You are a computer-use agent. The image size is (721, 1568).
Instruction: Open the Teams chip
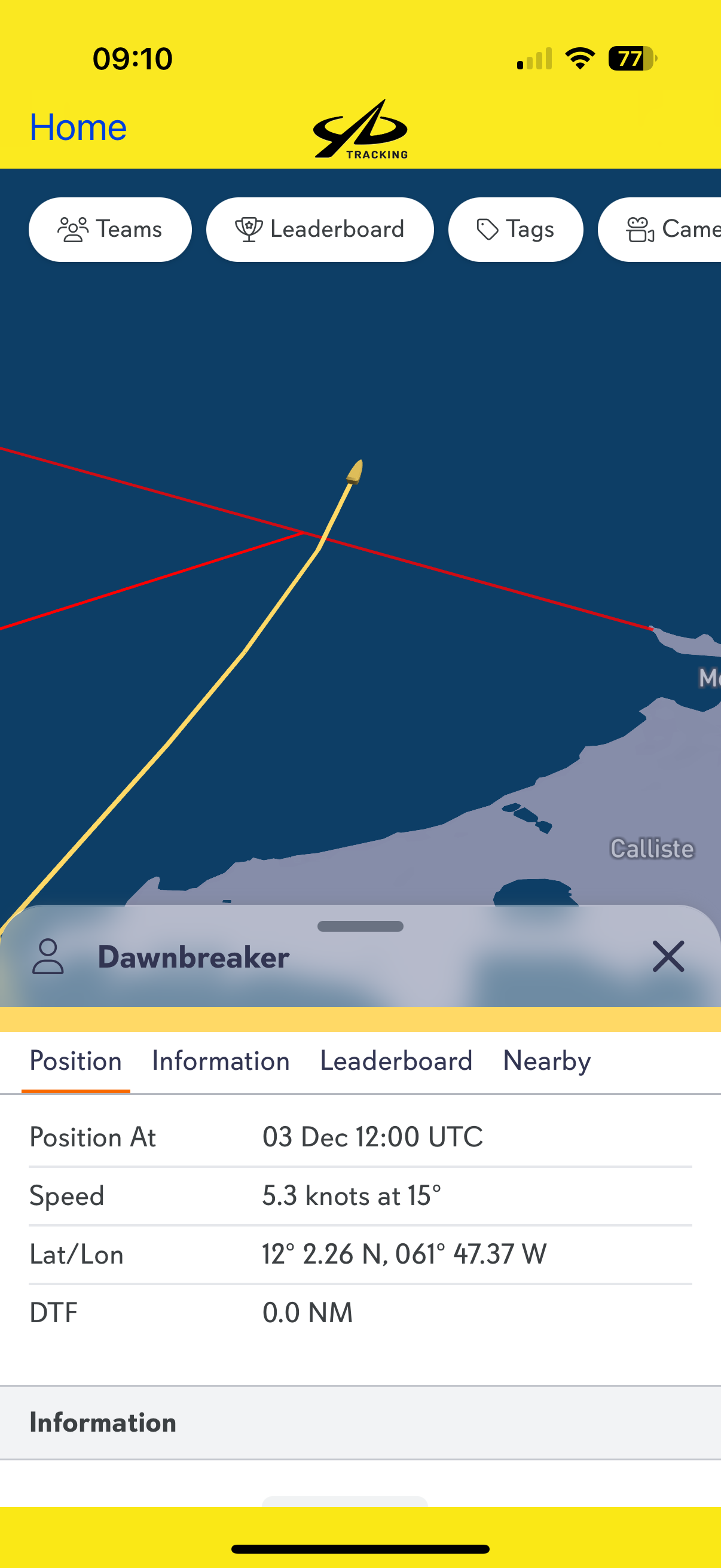coord(110,230)
